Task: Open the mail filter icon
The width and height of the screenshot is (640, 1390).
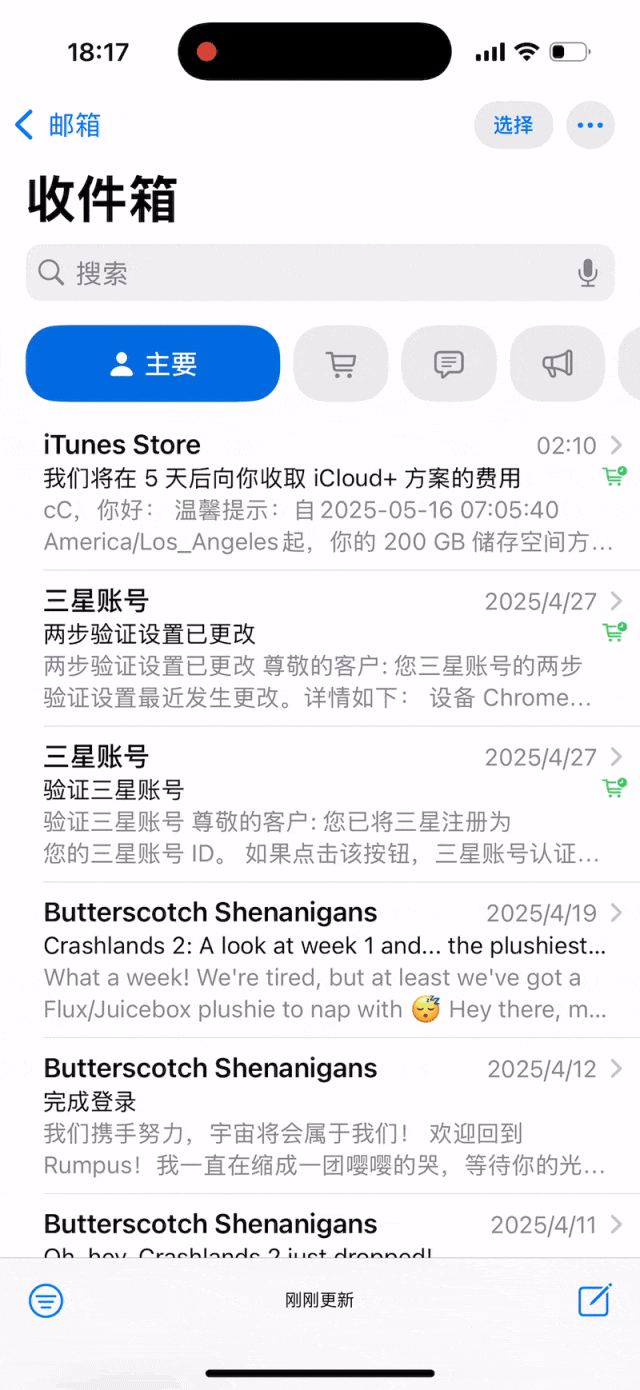Action: pyautogui.click(x=46, y=1301)
